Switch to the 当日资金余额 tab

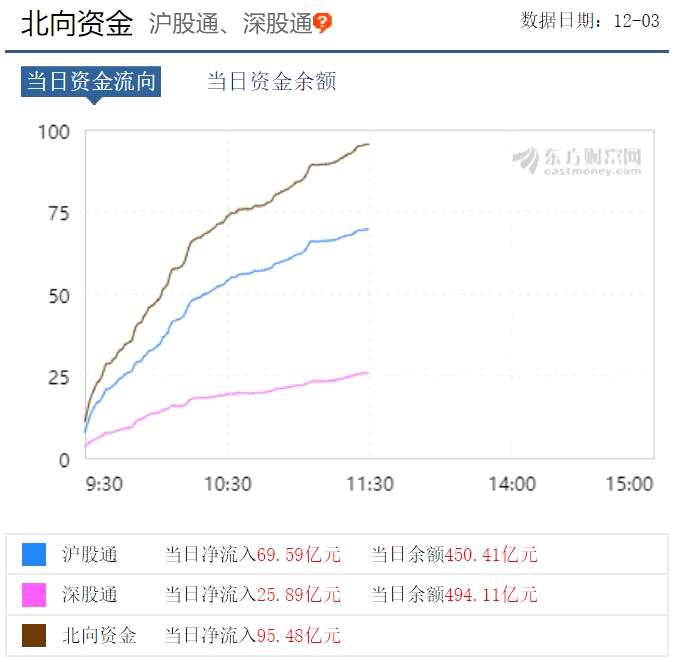click(x=271, y=82)
